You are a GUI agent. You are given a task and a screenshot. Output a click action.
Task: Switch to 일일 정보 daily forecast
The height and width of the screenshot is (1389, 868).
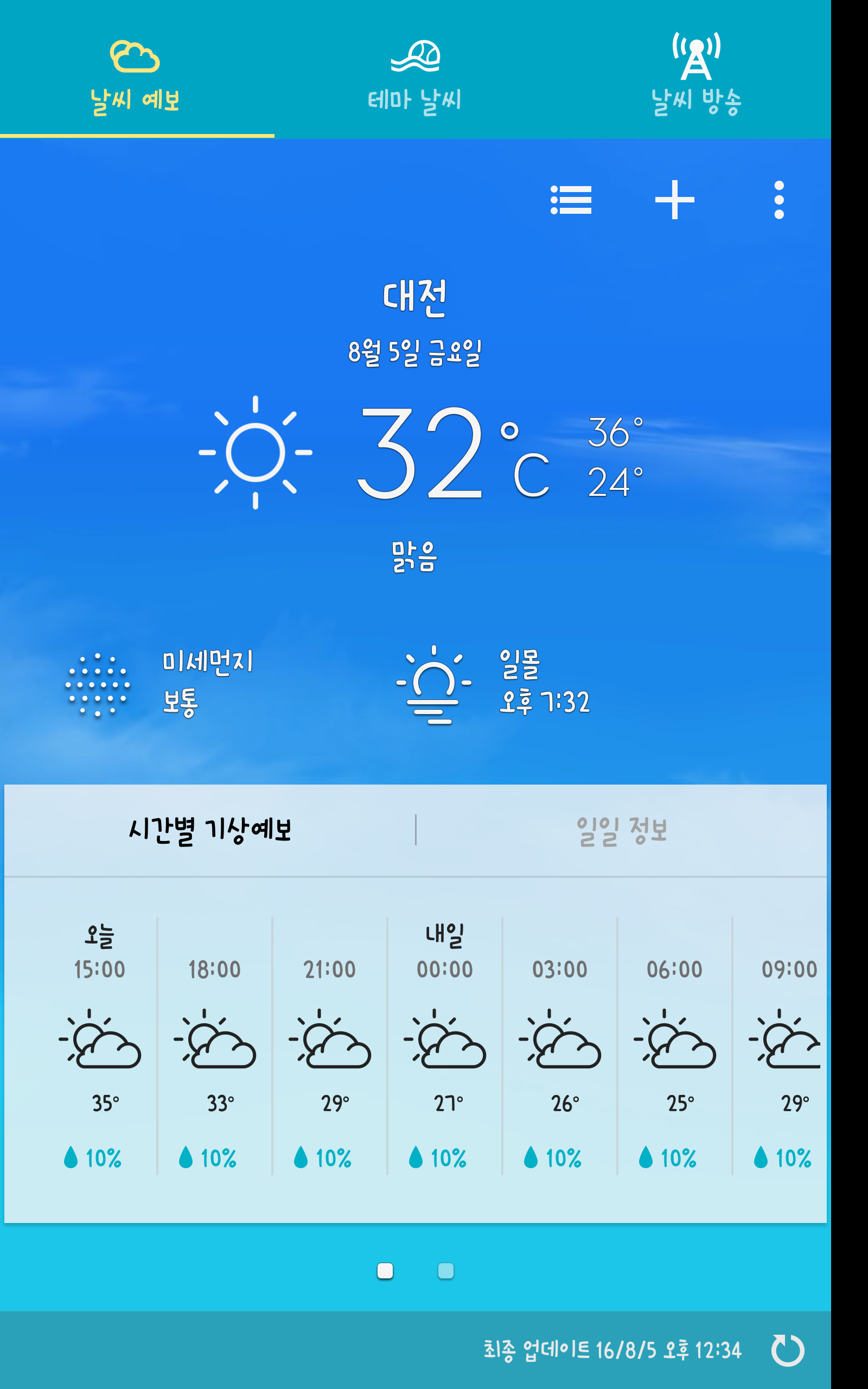(622, 830)
